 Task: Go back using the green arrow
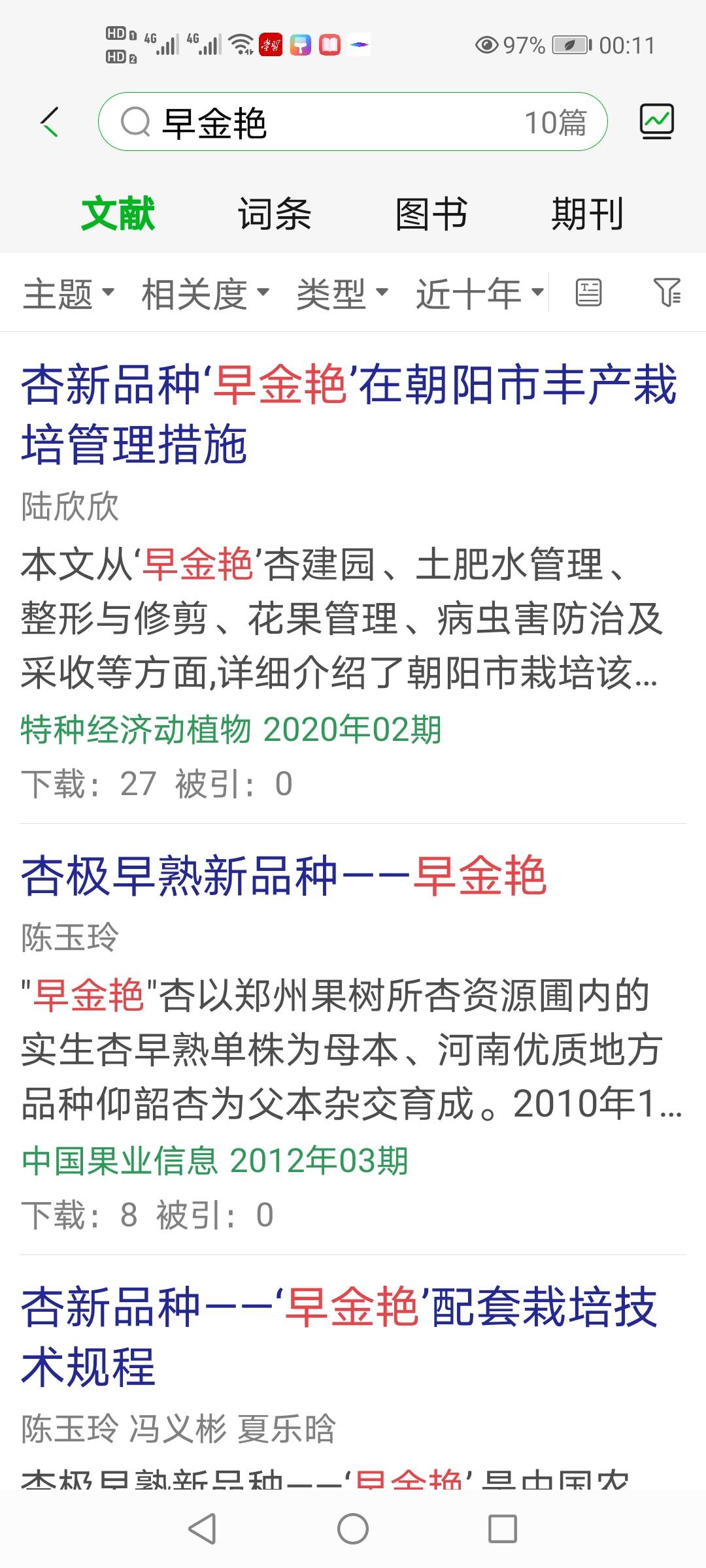50,122
